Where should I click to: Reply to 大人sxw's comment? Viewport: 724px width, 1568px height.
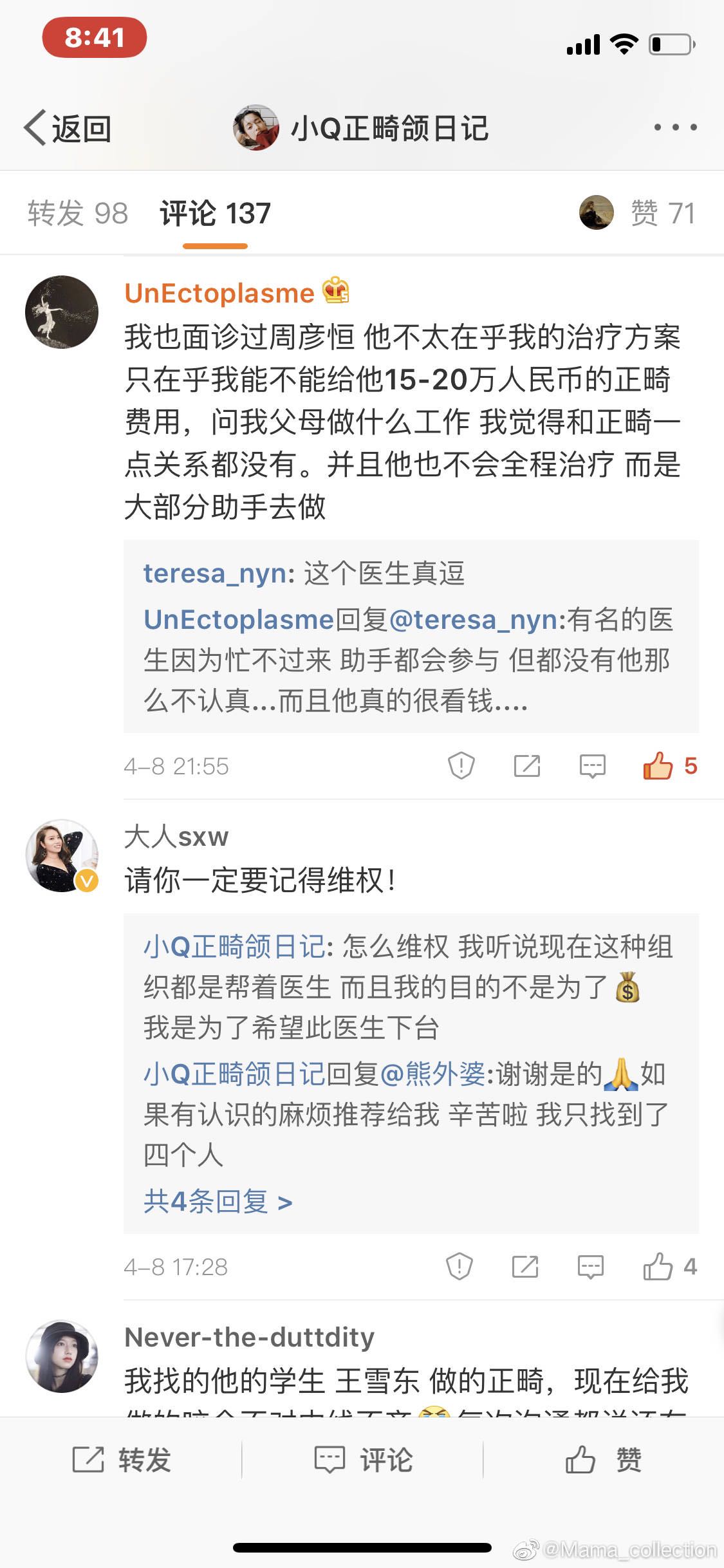(x=590, y=1267)
